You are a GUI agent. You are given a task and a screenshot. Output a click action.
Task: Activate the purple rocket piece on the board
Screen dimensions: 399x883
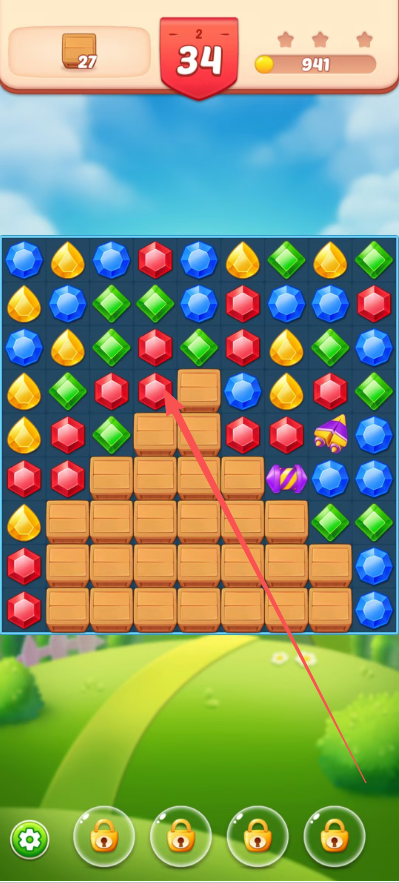point(330,434)
